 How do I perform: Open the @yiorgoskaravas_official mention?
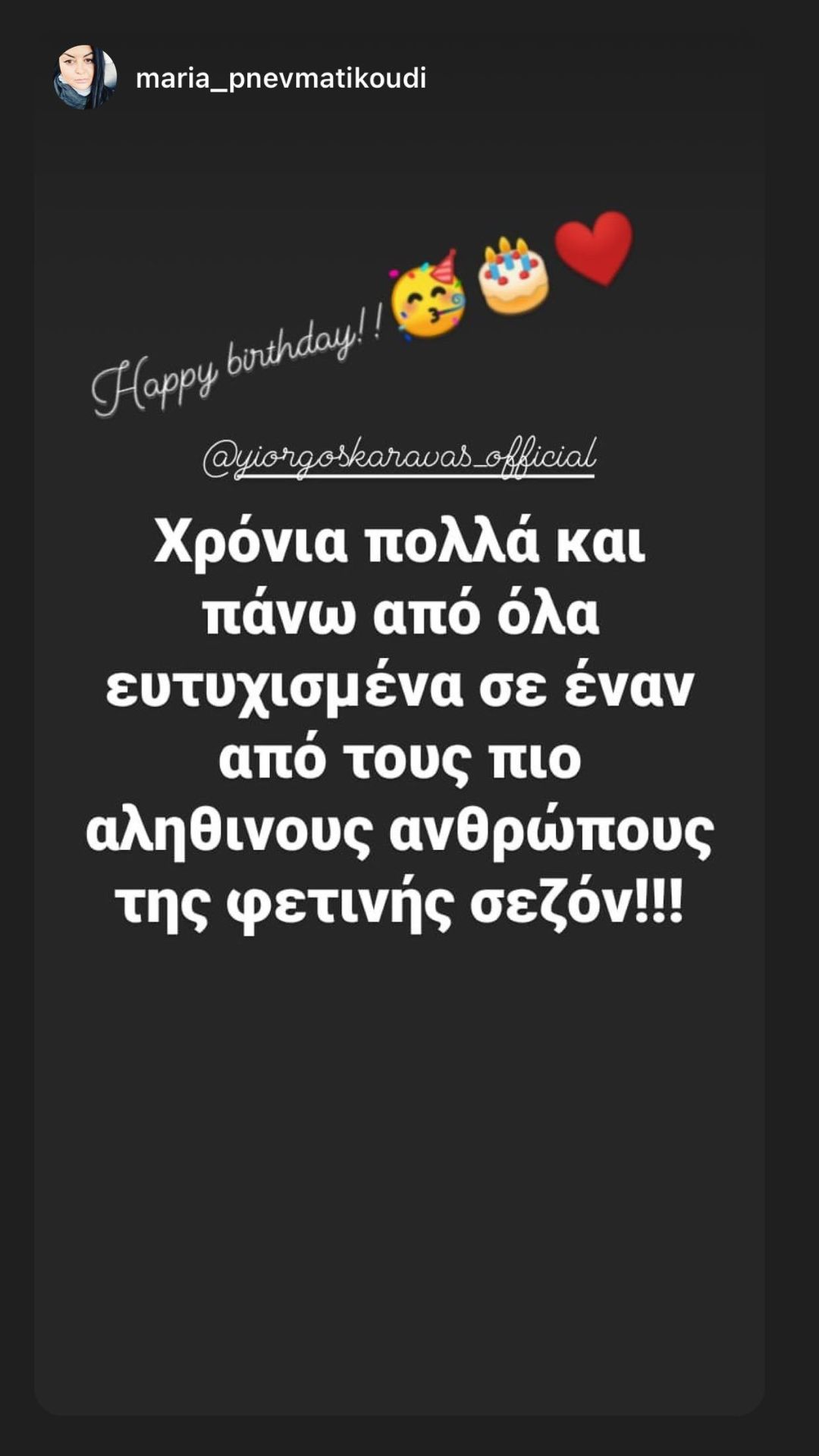point(399,457)
